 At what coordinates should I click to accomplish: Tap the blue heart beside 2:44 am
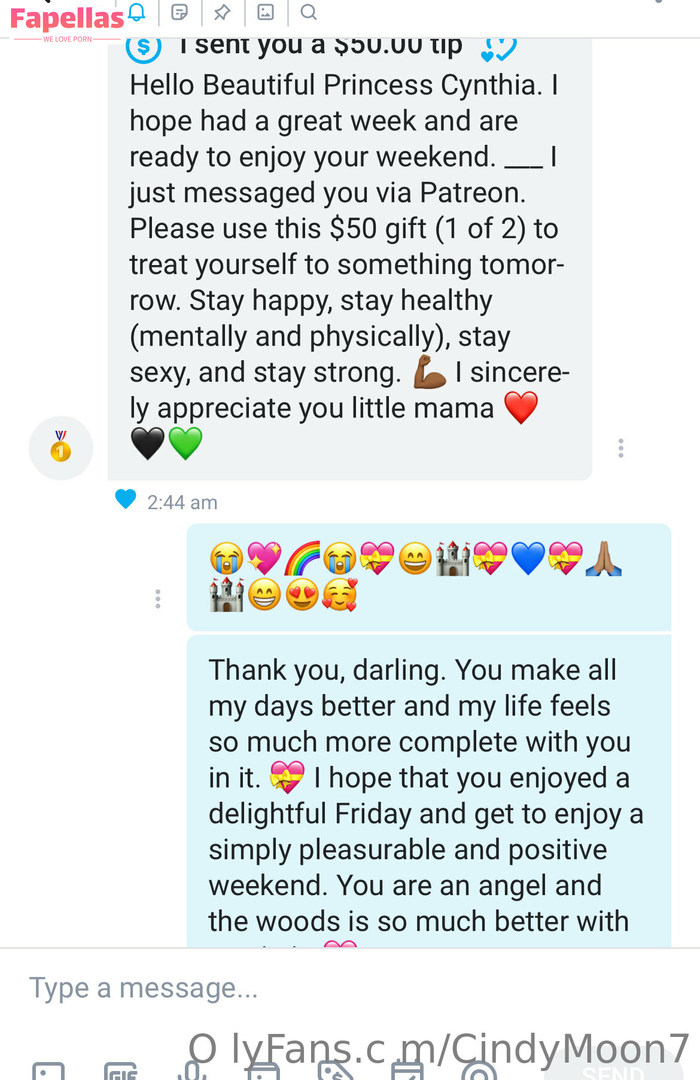click(125, 499)
